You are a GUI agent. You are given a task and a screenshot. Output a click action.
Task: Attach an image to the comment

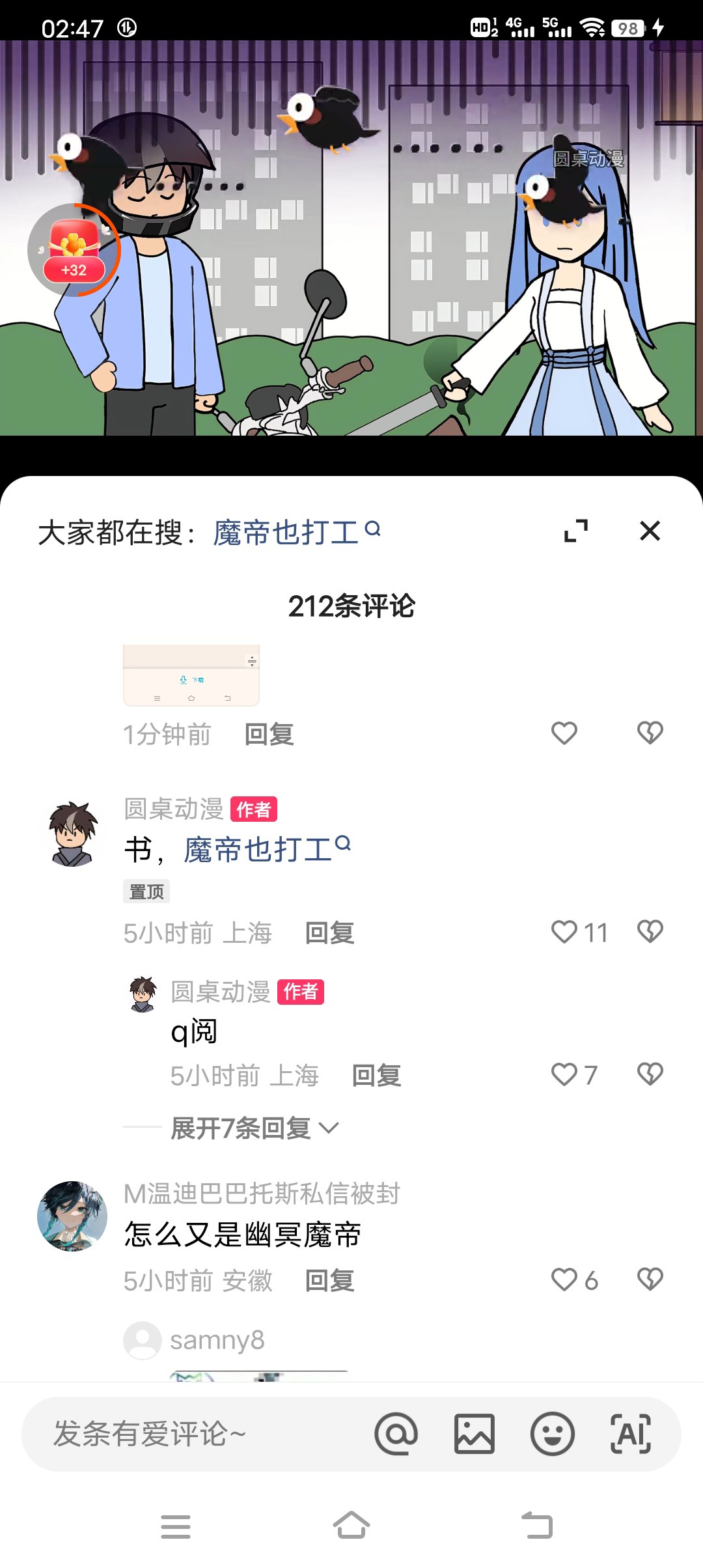474,1434
